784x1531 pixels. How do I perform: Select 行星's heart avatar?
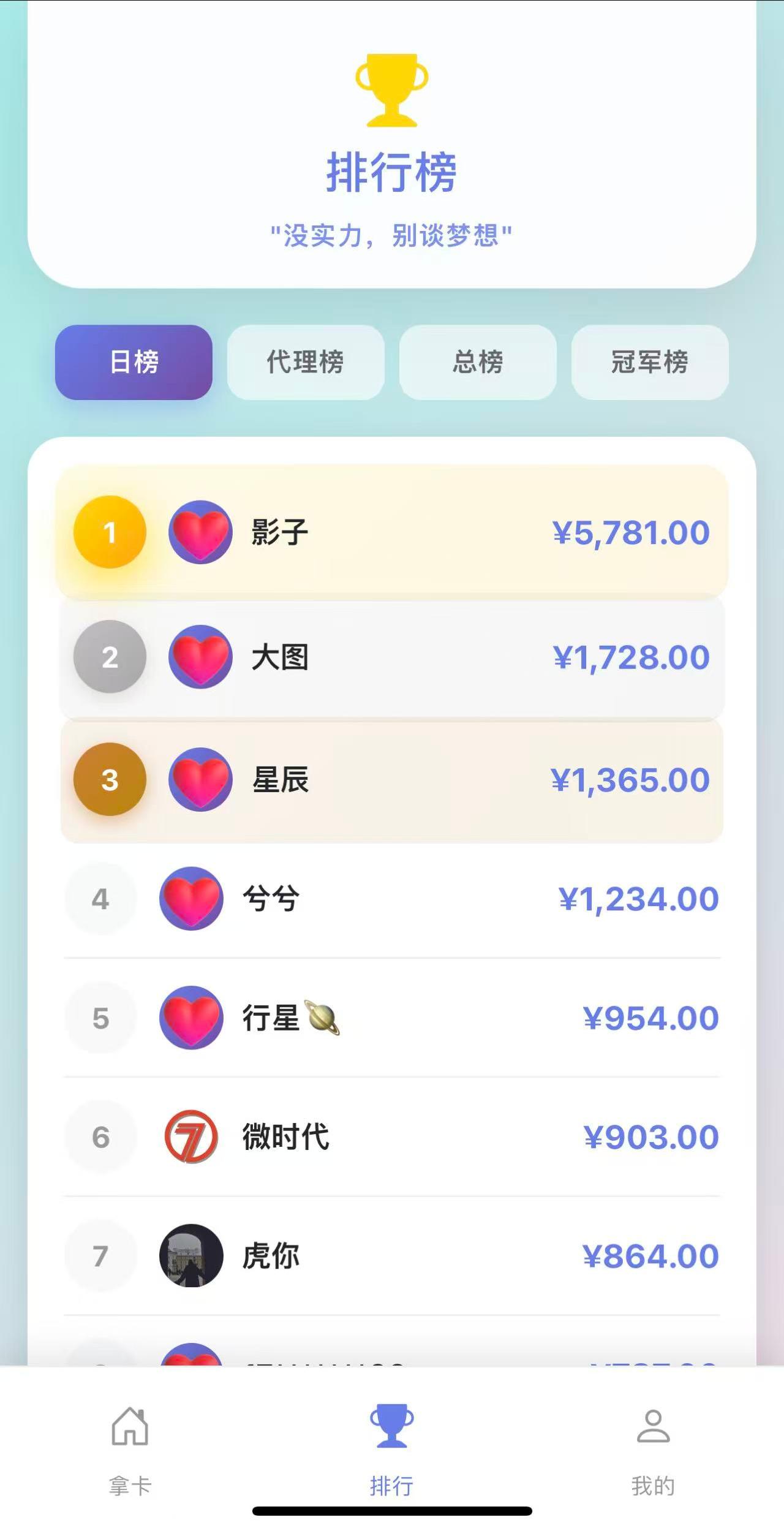(192, 1017)
